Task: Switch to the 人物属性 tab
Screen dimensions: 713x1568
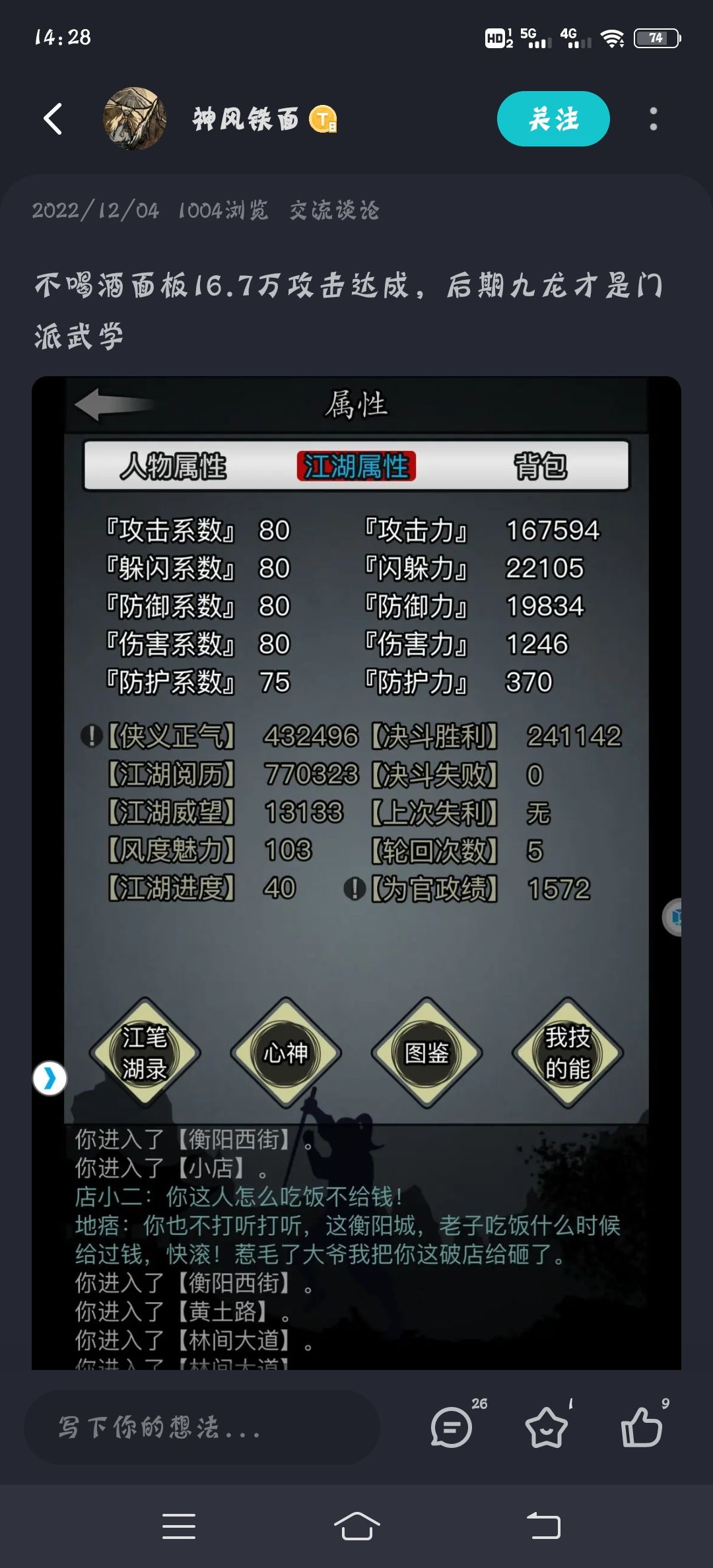Action: (x=177, y=467)
